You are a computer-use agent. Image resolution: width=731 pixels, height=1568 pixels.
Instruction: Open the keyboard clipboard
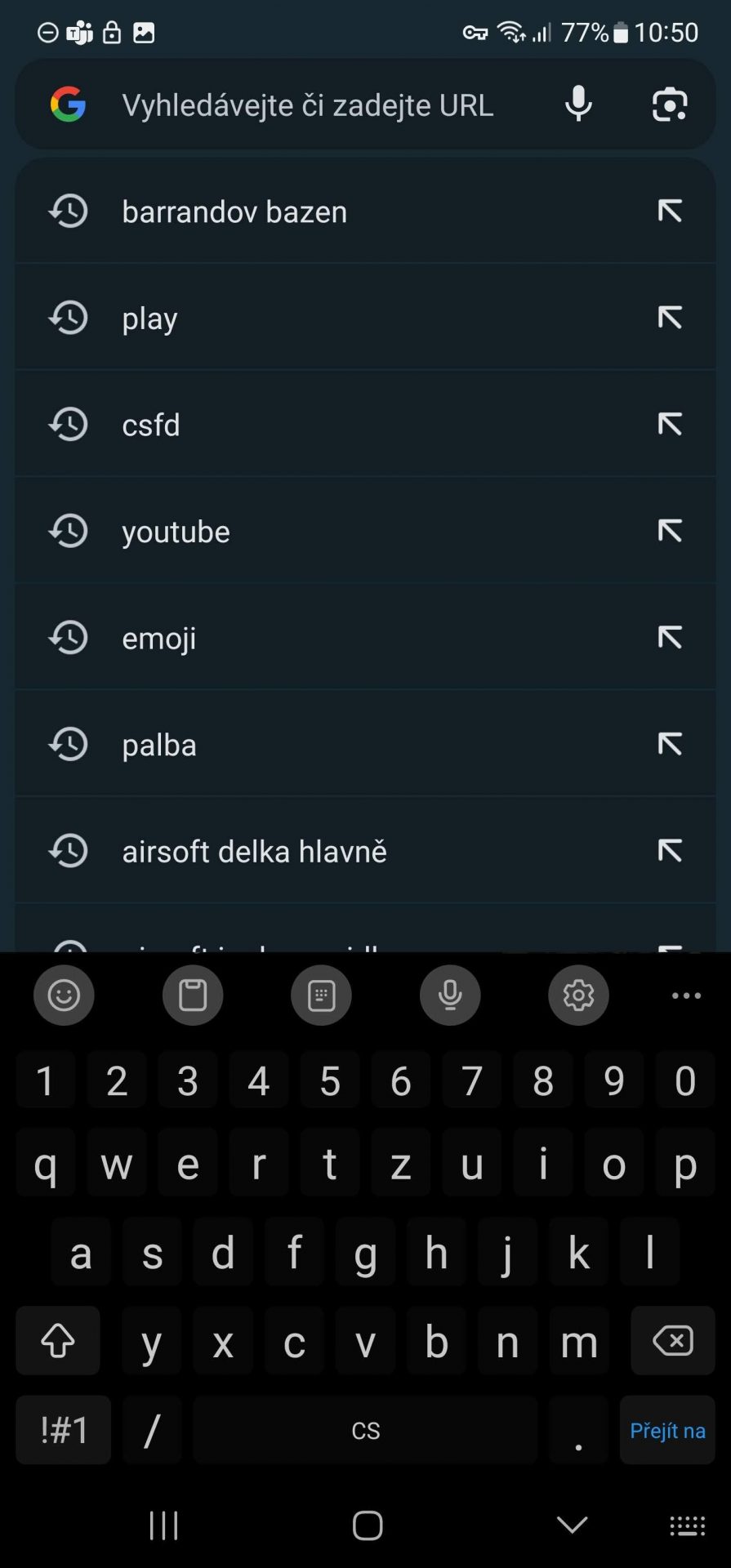coord(193,995)
